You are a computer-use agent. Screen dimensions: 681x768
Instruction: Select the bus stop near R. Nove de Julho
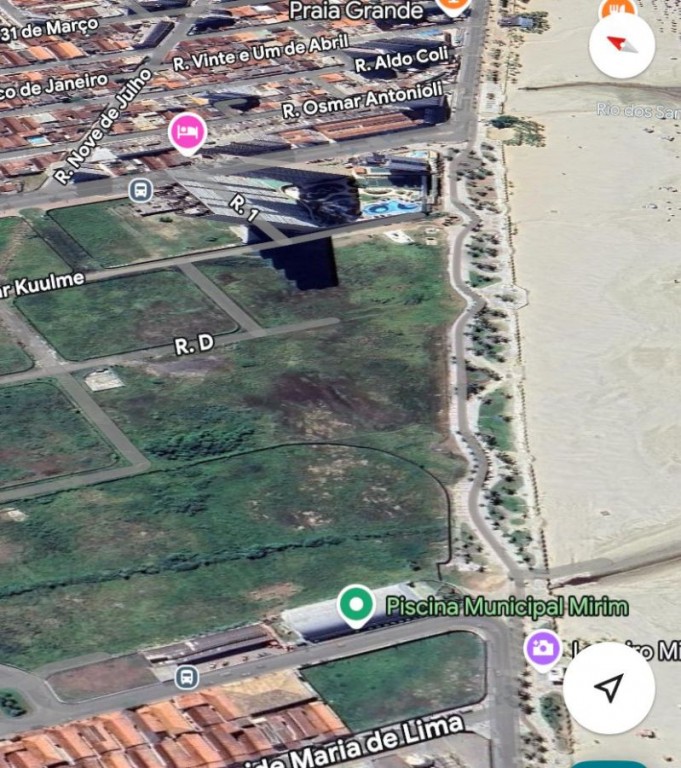141,189
